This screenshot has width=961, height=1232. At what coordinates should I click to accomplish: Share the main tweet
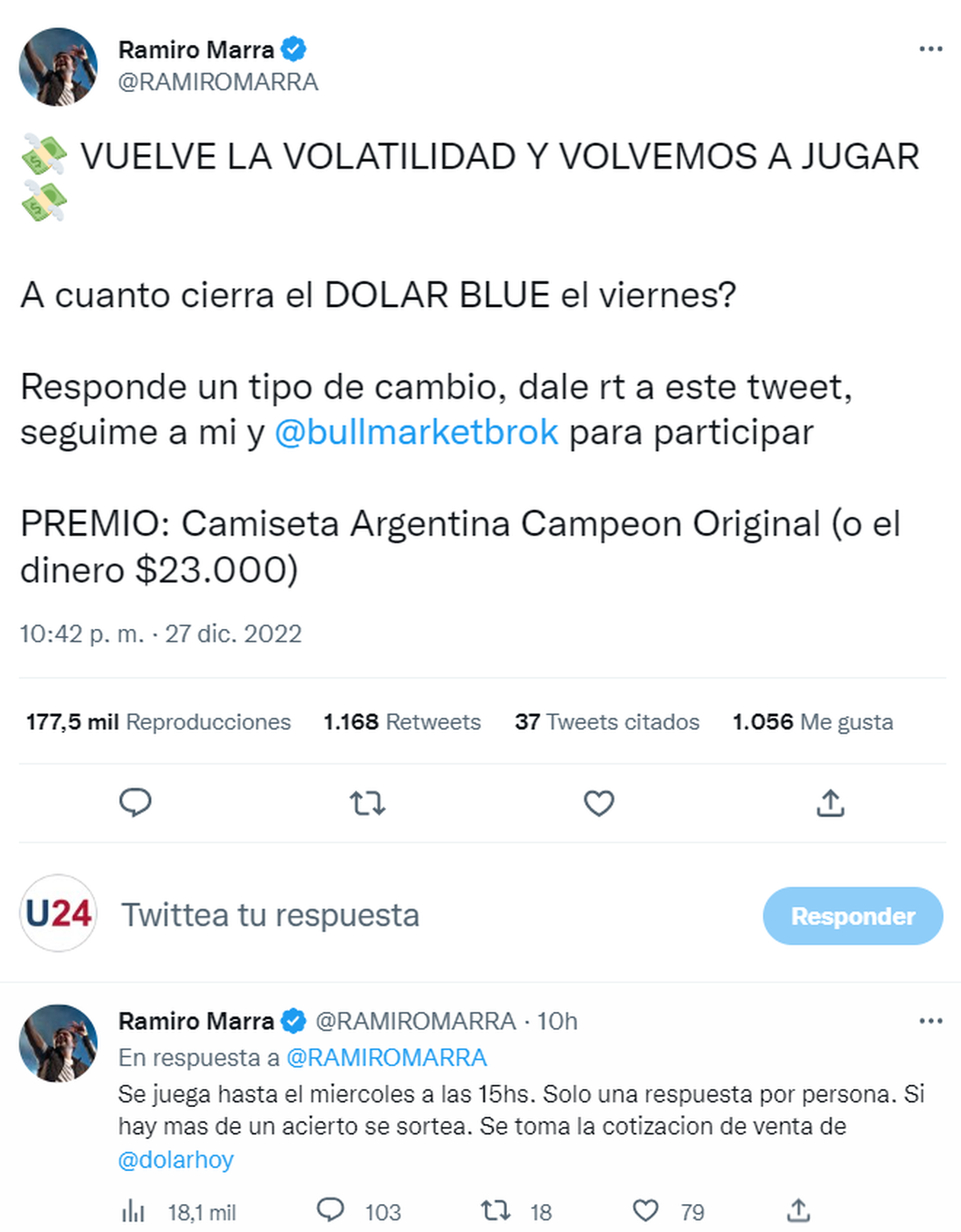point(830,803)
